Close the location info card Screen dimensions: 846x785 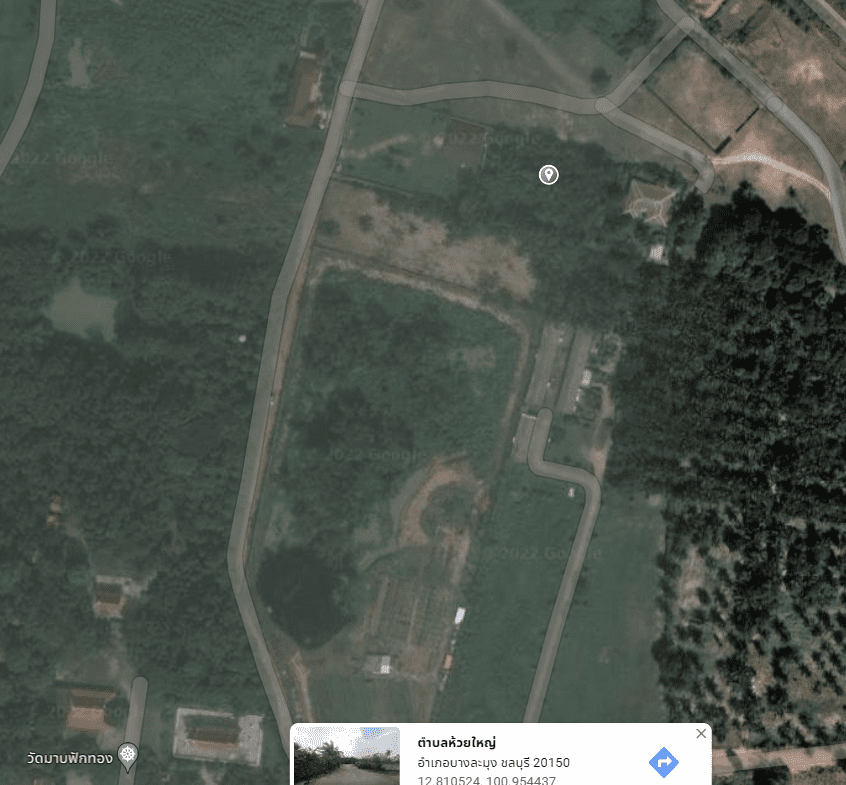coord(701,734)
